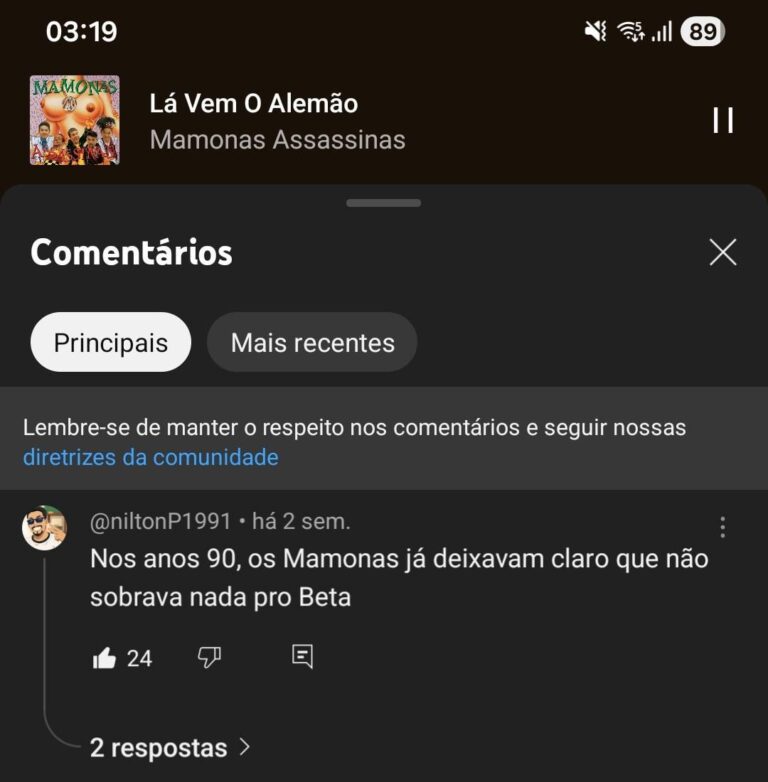The height and width of the screenshot is (782, 768).
Task: Open the Mamonas Assassinas album thumbnail
Action: [x=74, y=120]
